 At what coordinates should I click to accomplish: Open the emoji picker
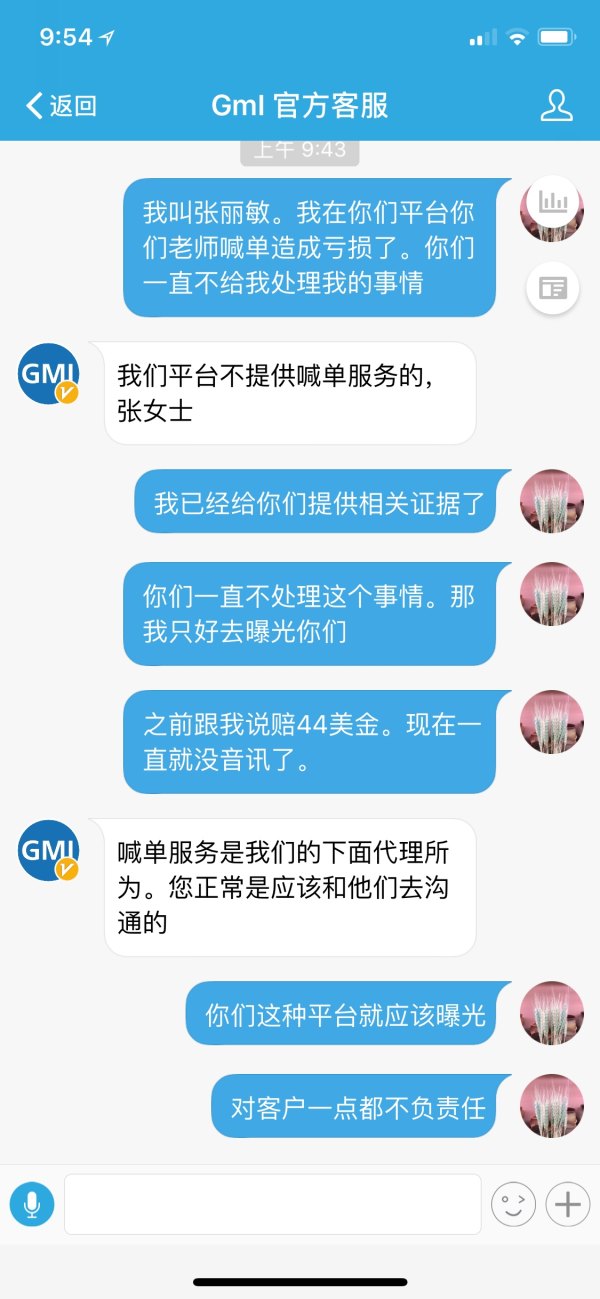click(x=513, y=1204)
